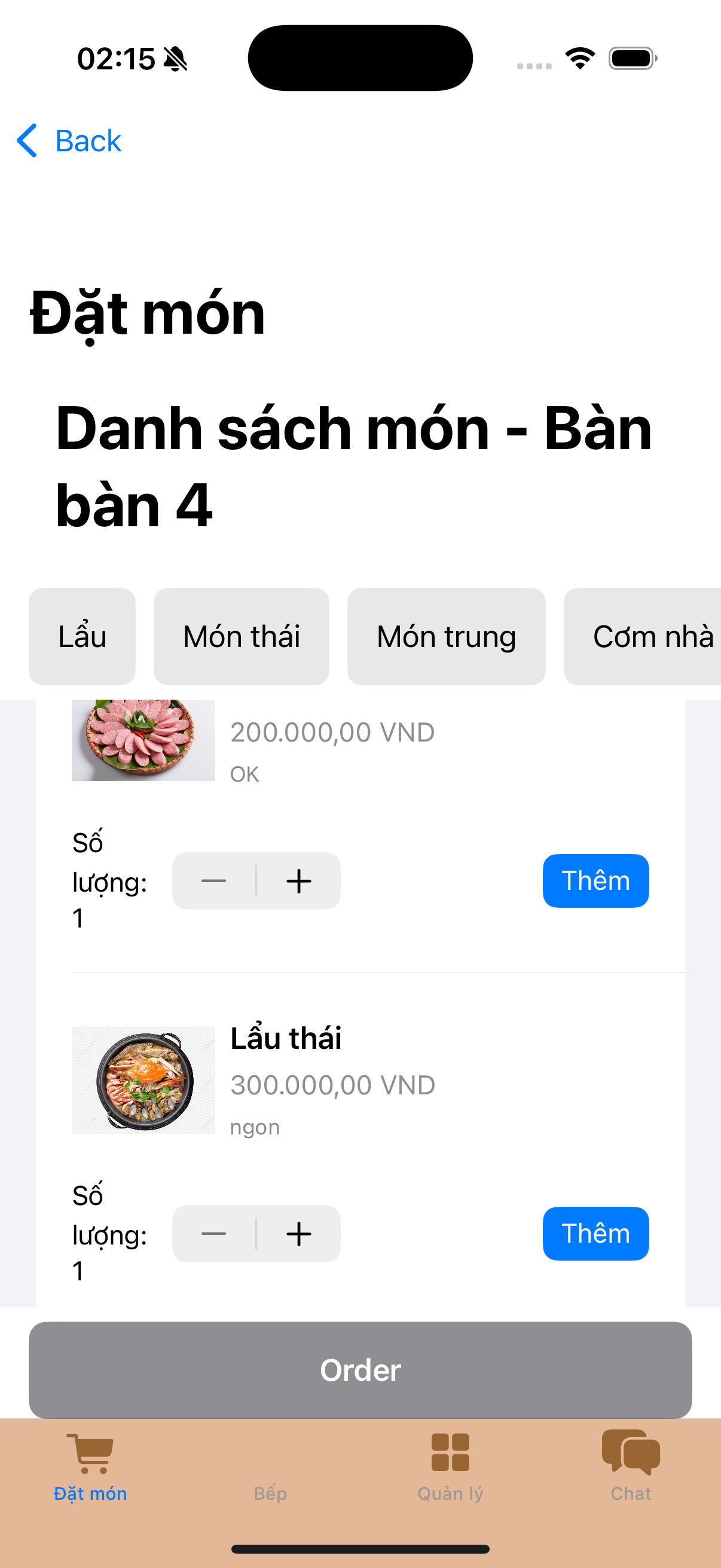Decrease quantity for the 200.000 VND dish
Viewport: 721px width, 1568px height.
pyautogui.click(x=213, y=881)
